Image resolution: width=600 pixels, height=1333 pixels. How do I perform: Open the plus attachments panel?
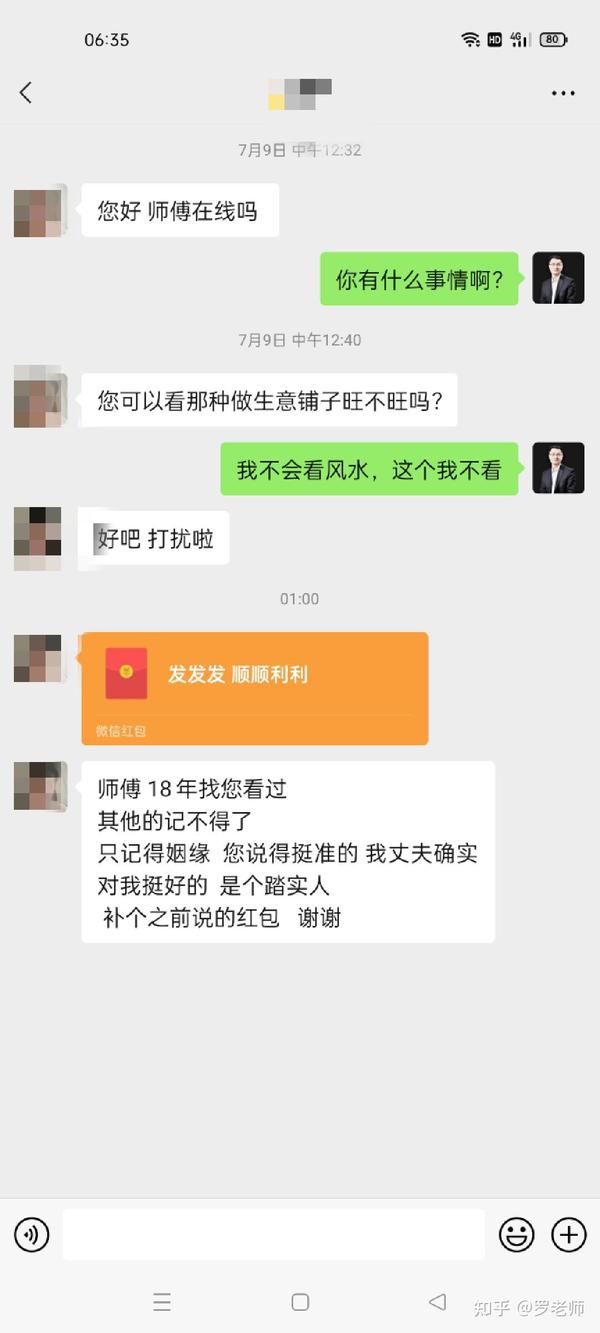(569, 1235)
